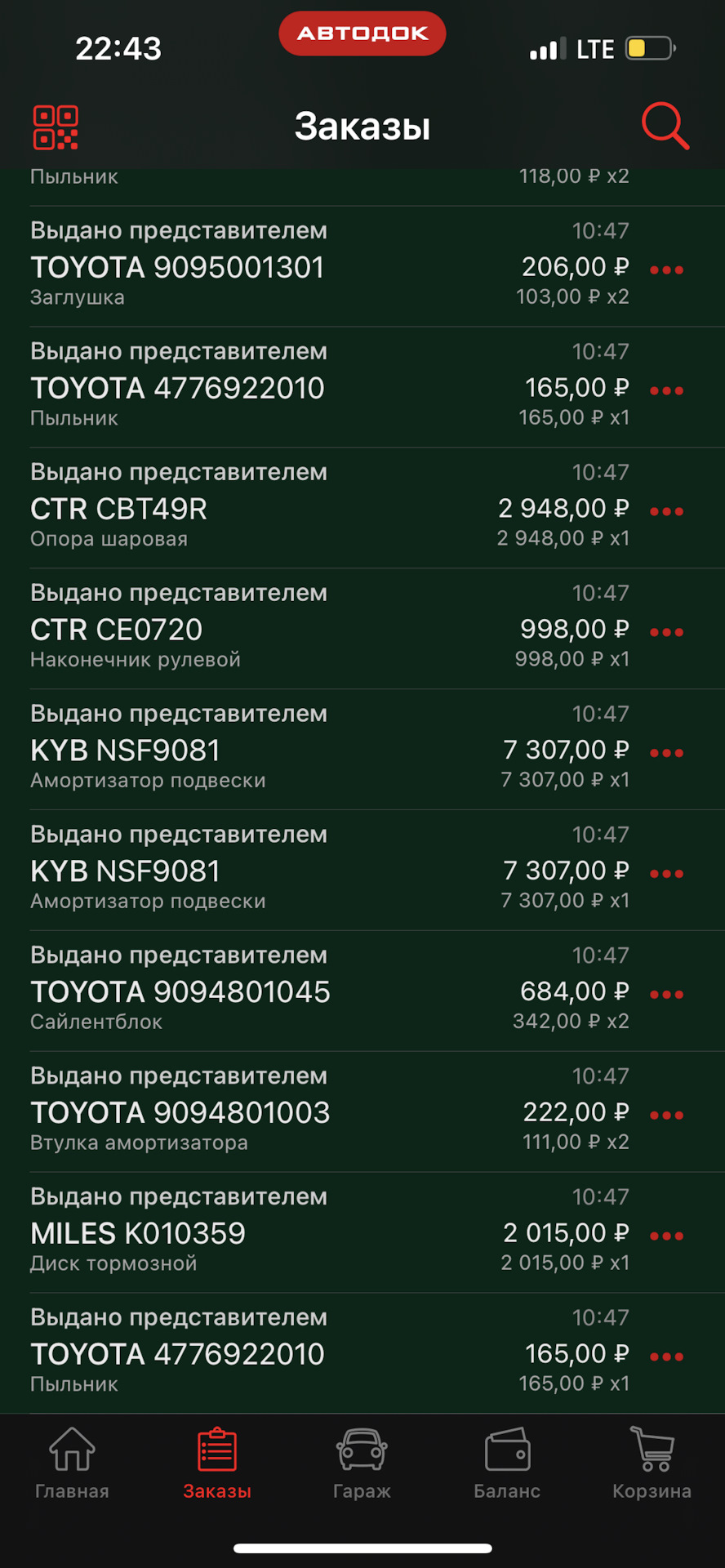Open more options for CTR CBT49R
Viewport: 725px width, 1568px height.
(x=666, y=511)
